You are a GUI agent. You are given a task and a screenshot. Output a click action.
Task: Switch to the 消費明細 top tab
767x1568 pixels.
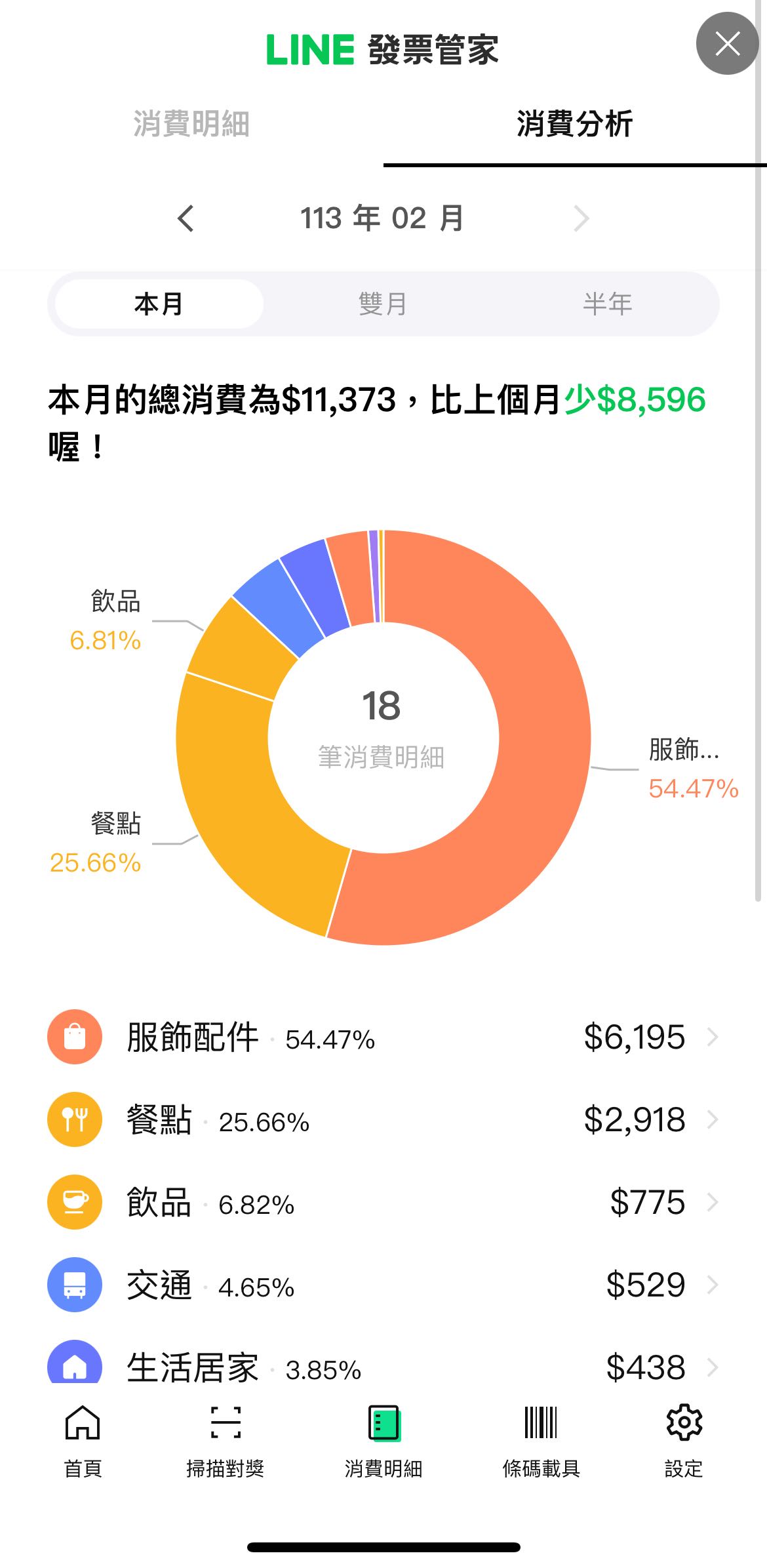coord(191,124)
